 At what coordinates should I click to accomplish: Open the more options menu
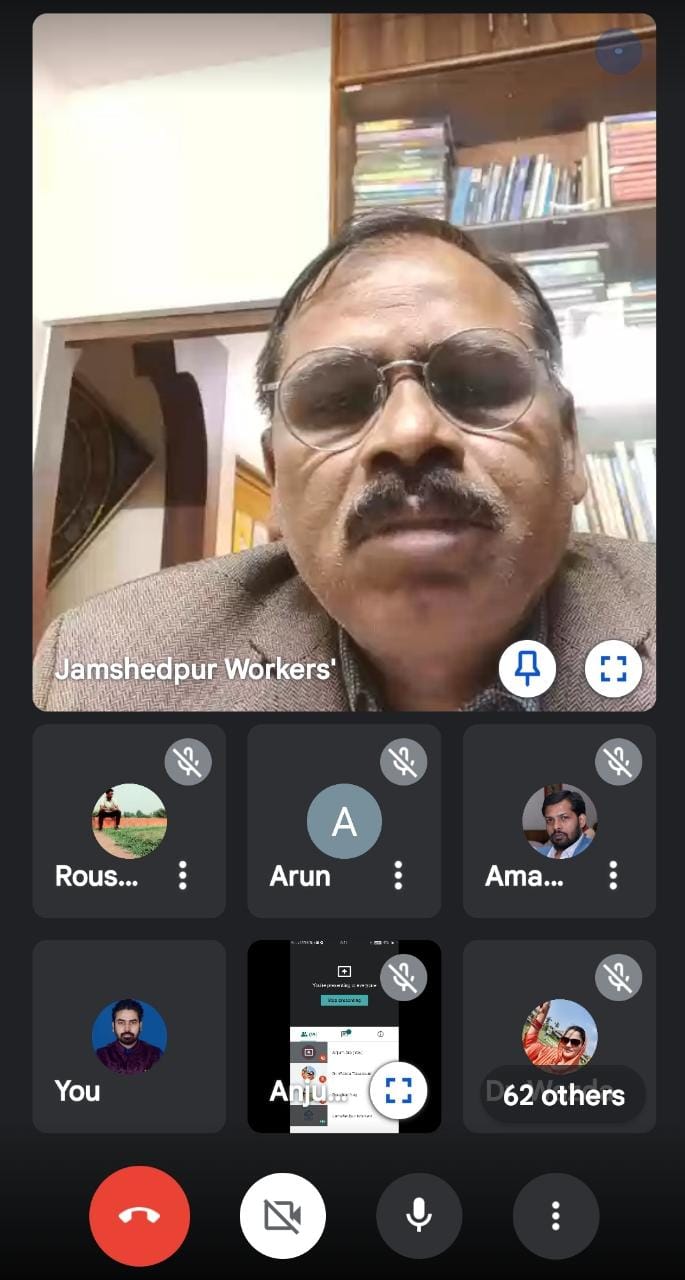click(555, 1216)
